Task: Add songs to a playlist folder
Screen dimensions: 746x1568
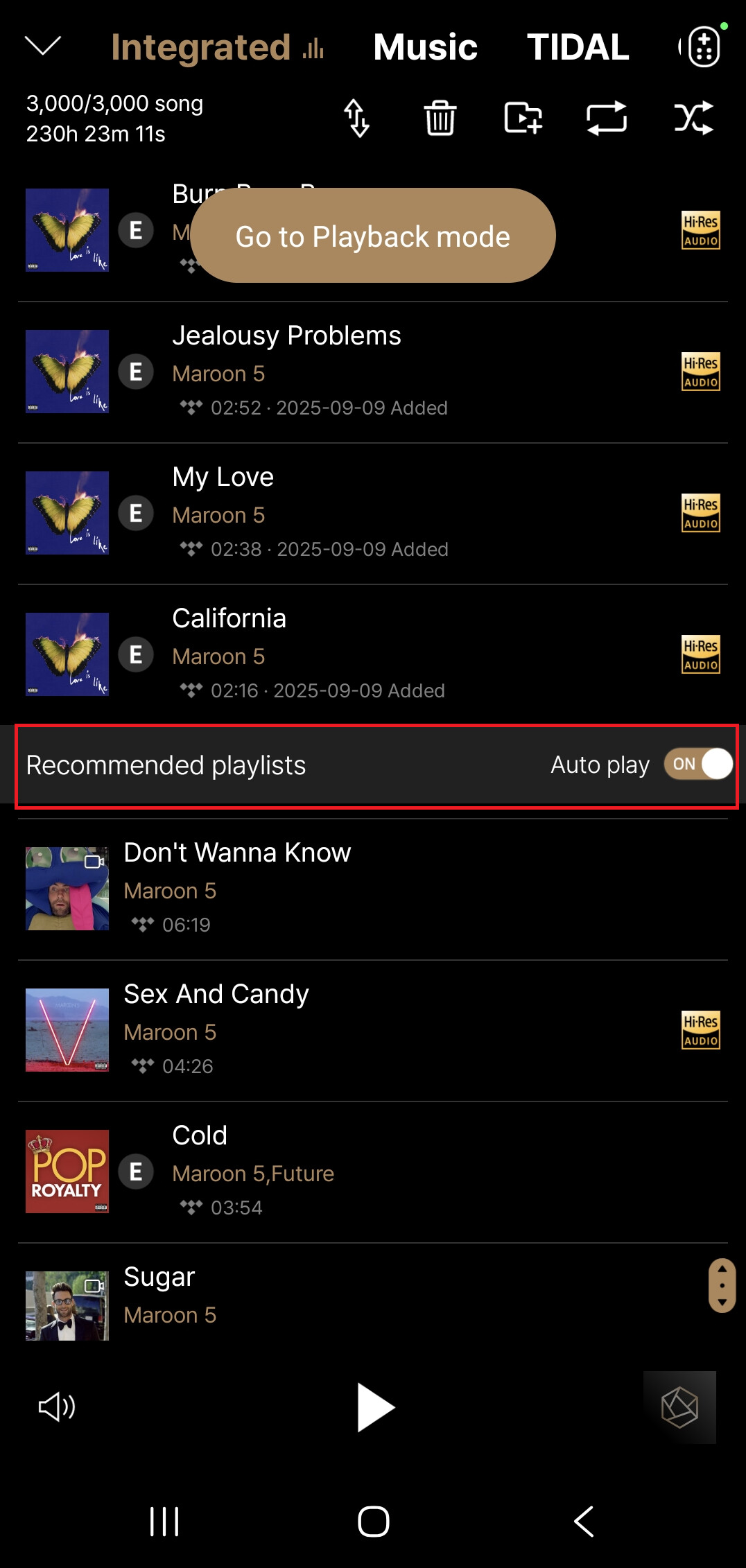Action: pos(523,118)
